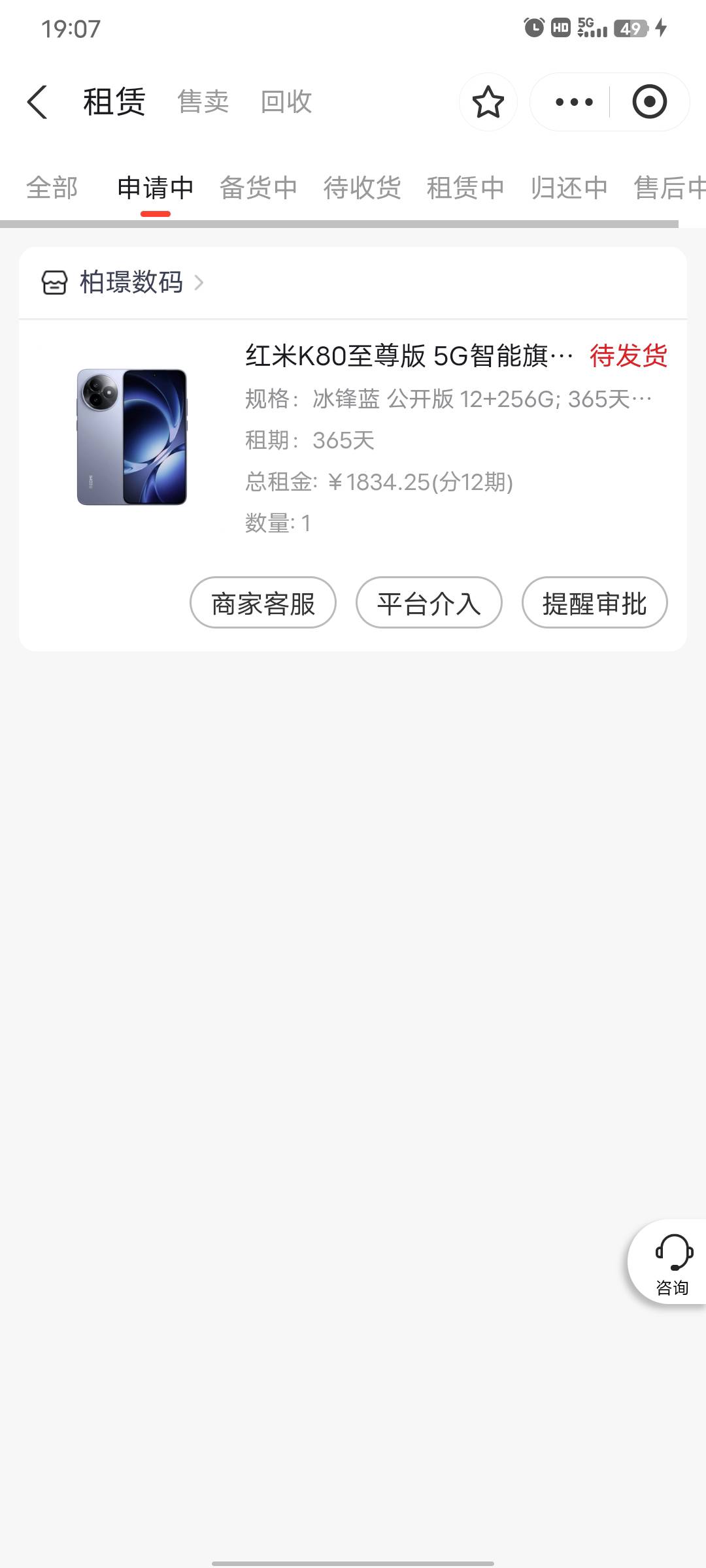Contact 商家客服 for this order

coord(263,602)
